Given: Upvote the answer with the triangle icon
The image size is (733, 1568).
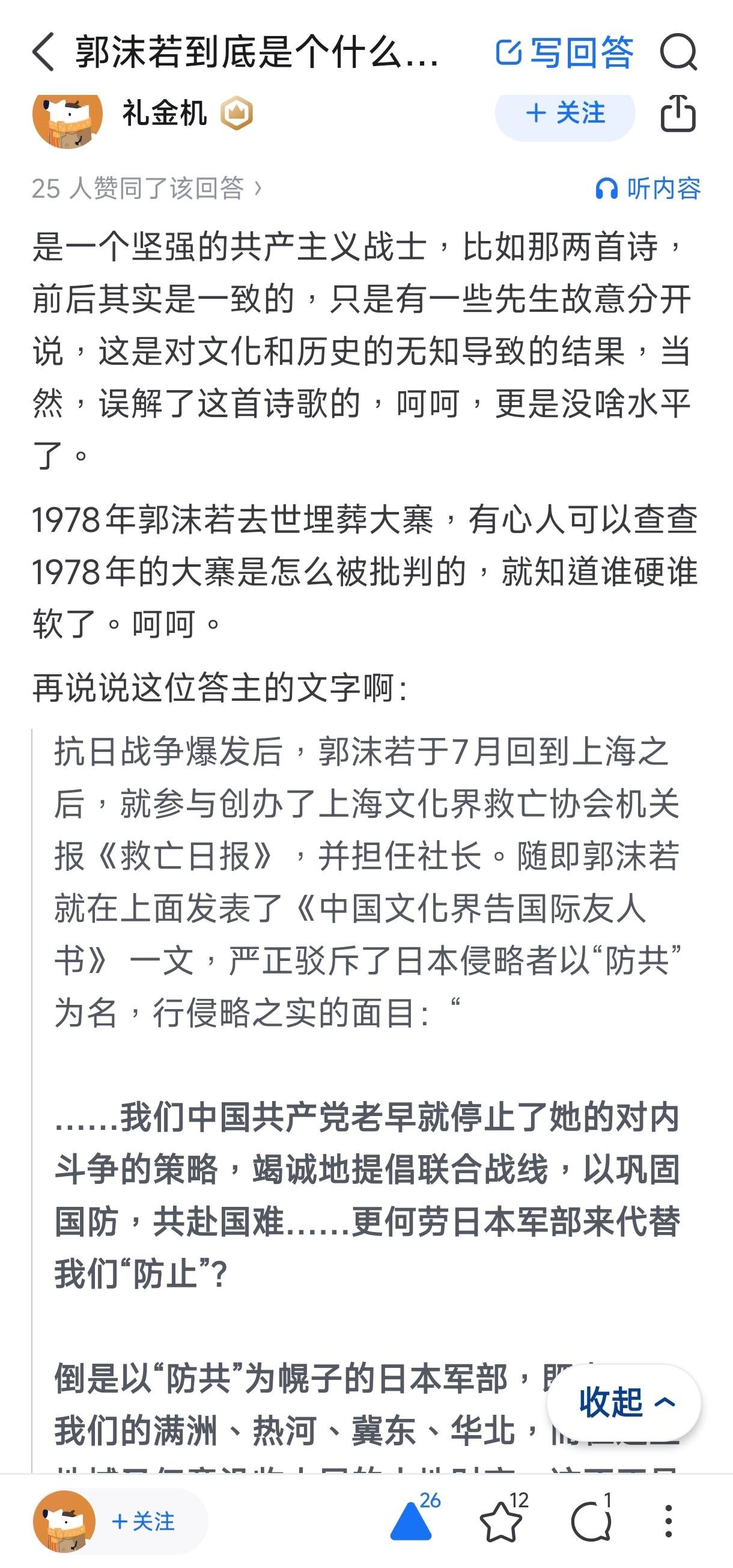Looking at the screenshot, I should click(411, 1521).
